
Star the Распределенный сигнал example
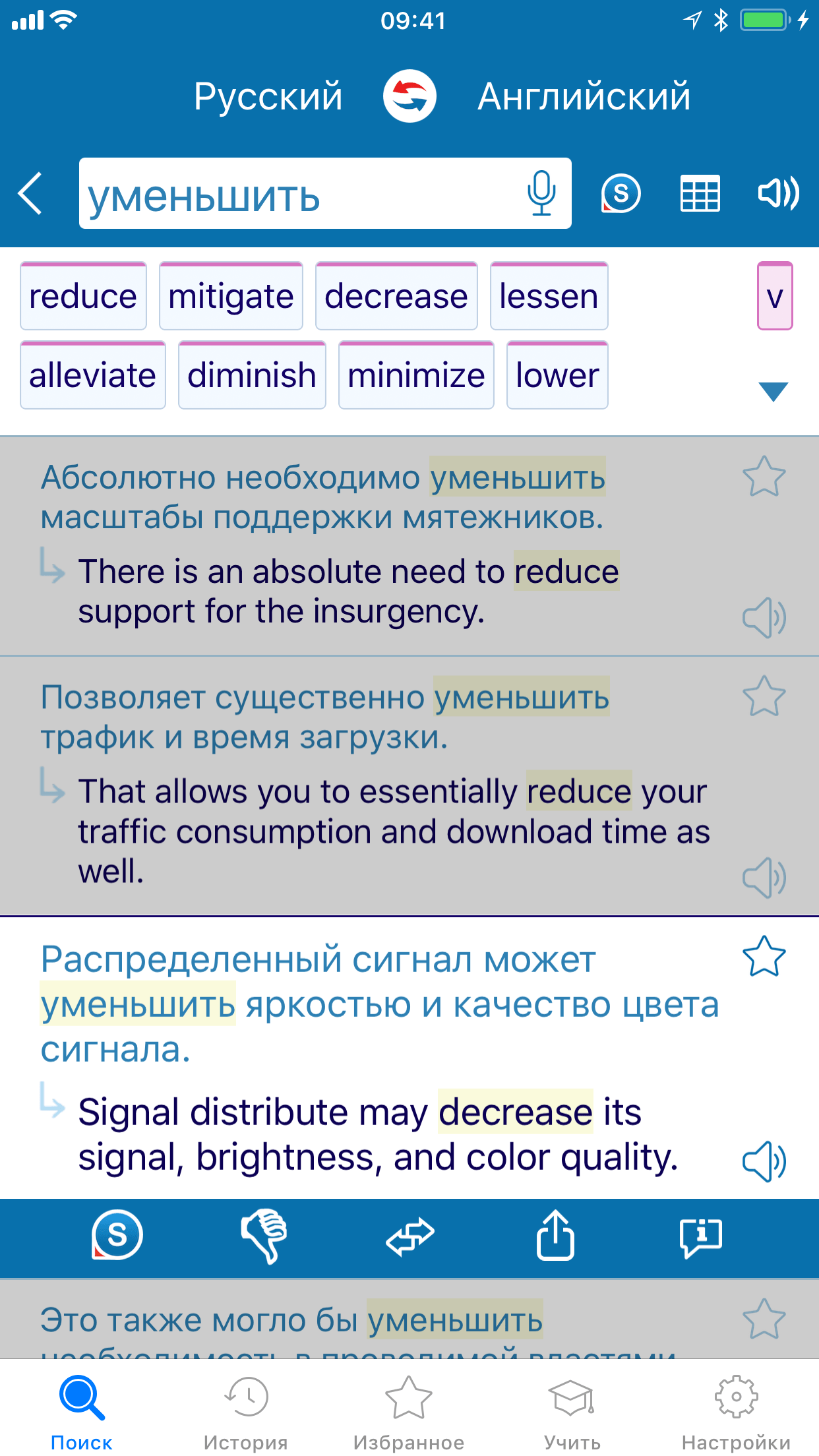click(764, 956)
